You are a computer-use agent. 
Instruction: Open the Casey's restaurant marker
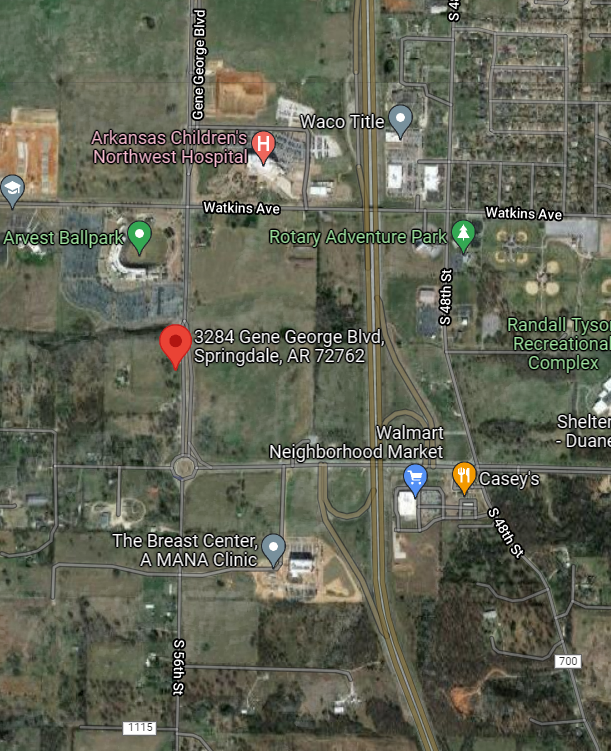(464, 477)
